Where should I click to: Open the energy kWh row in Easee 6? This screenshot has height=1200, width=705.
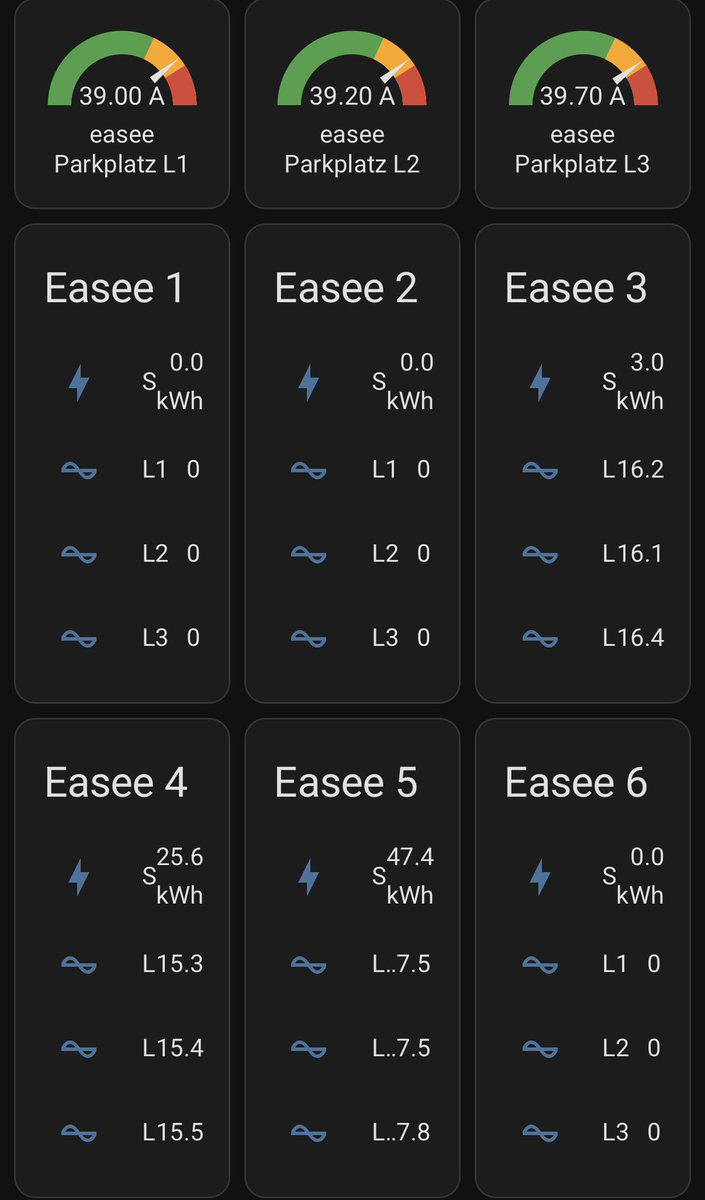coord(582,876)
